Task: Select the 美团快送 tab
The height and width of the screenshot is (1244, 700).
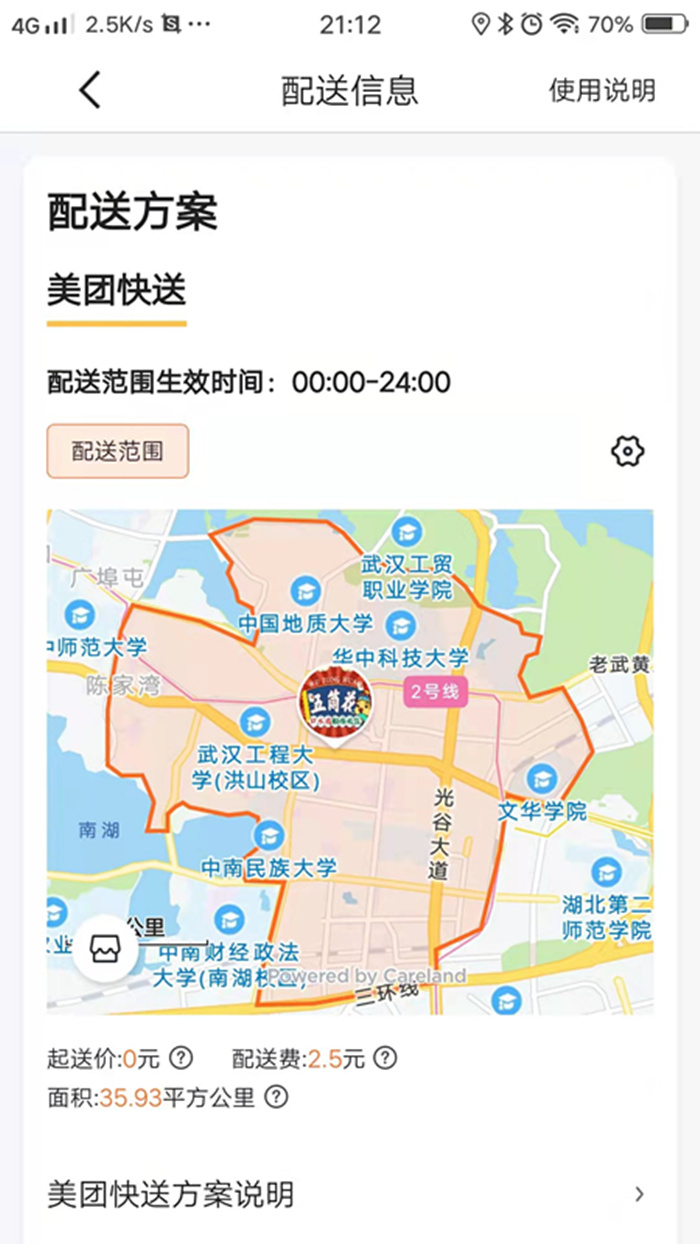Action: [x=116, y=291]
